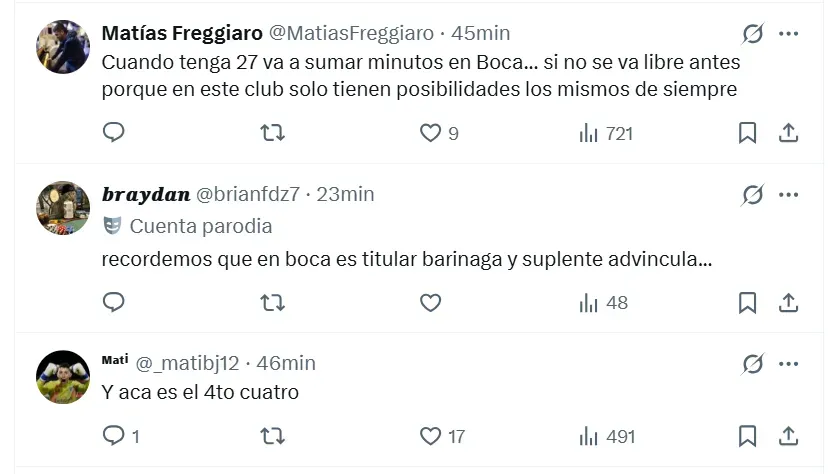The height and width of the screenshot is (474, 834).
Task: Open Mati's profile avatar
Action: 64,377
